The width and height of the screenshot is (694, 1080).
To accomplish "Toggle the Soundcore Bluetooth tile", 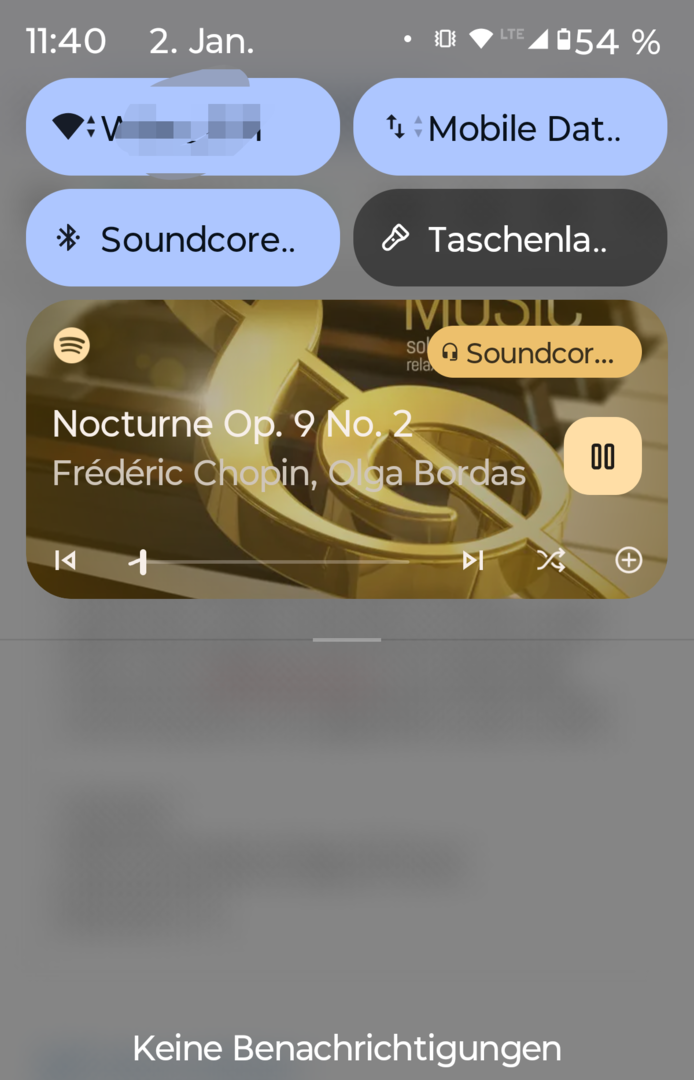I will click(x=182, y=238).
